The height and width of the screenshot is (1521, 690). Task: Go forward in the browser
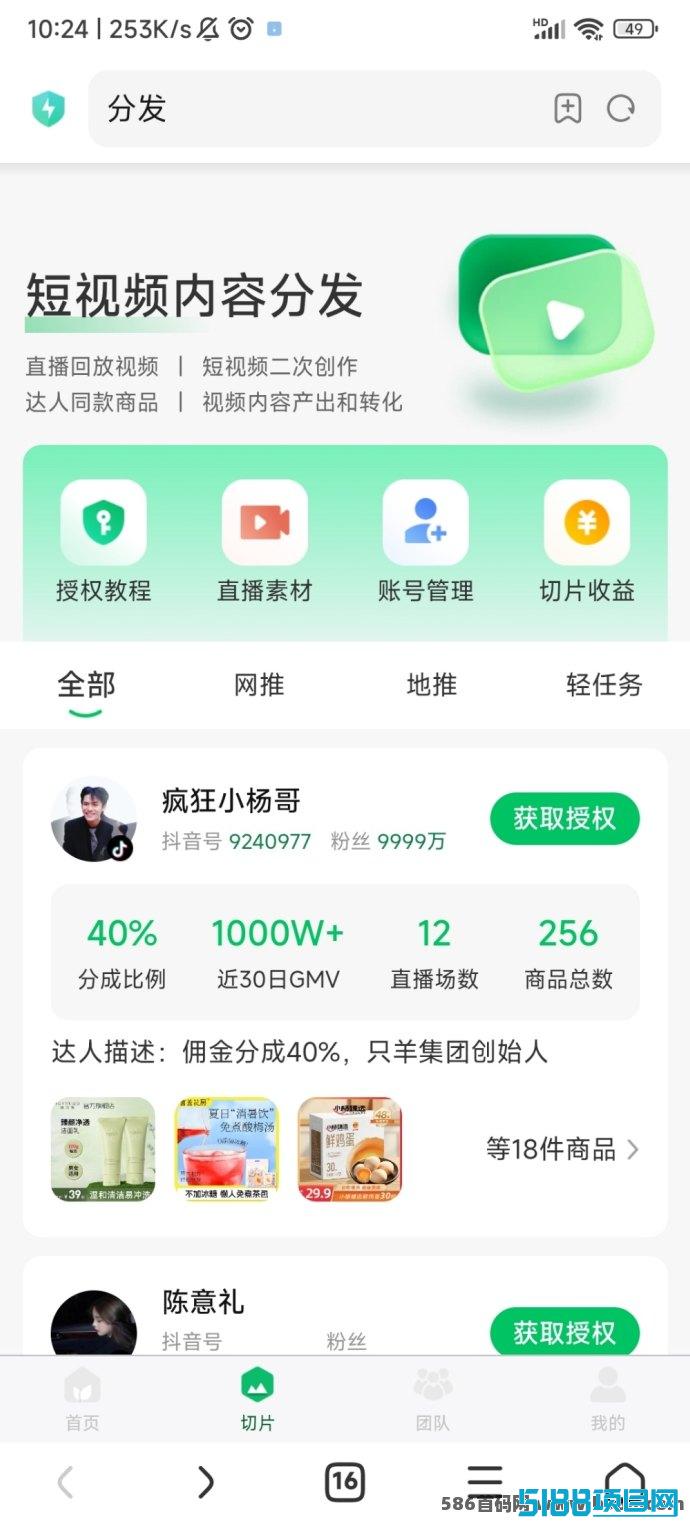pos(205,1481)
